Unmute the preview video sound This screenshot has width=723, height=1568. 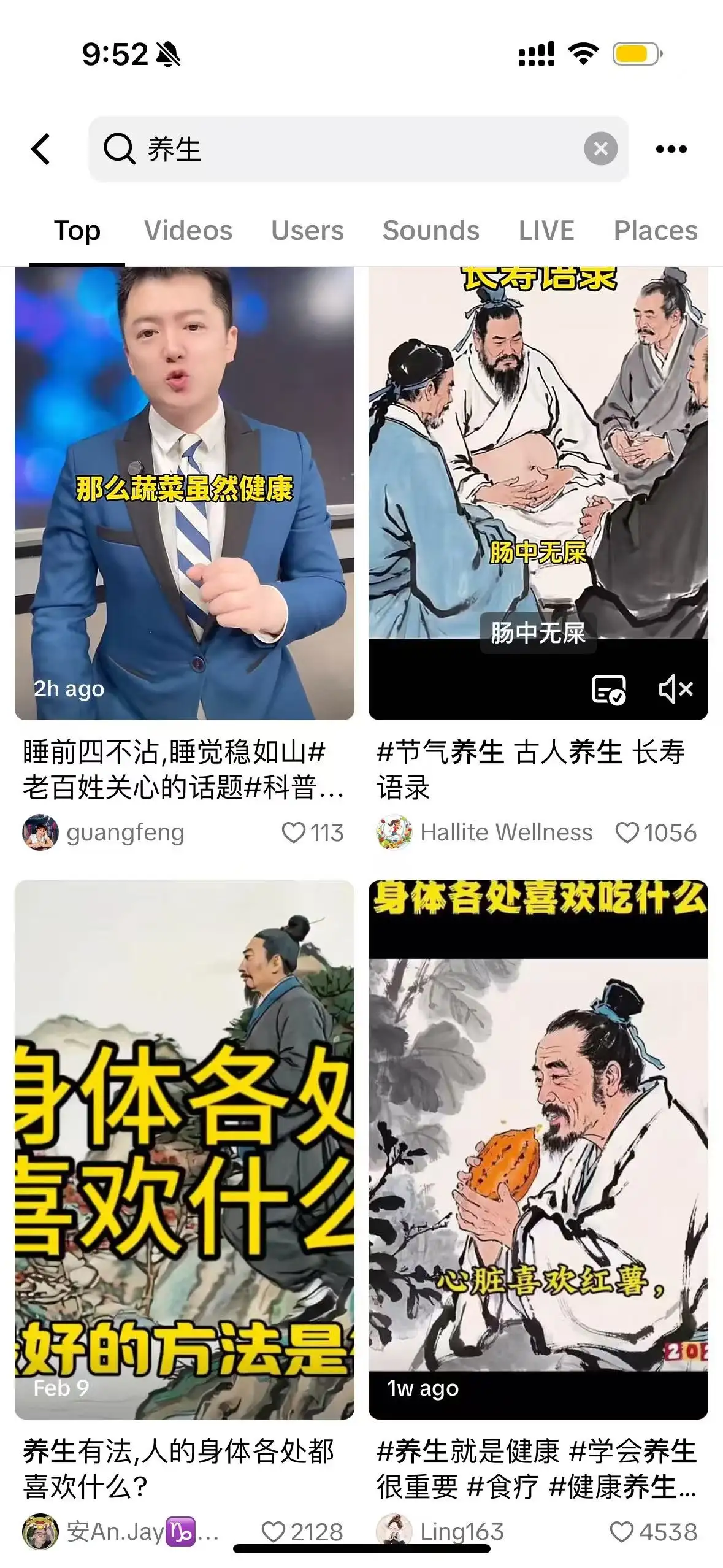click(x=675, y=689)
